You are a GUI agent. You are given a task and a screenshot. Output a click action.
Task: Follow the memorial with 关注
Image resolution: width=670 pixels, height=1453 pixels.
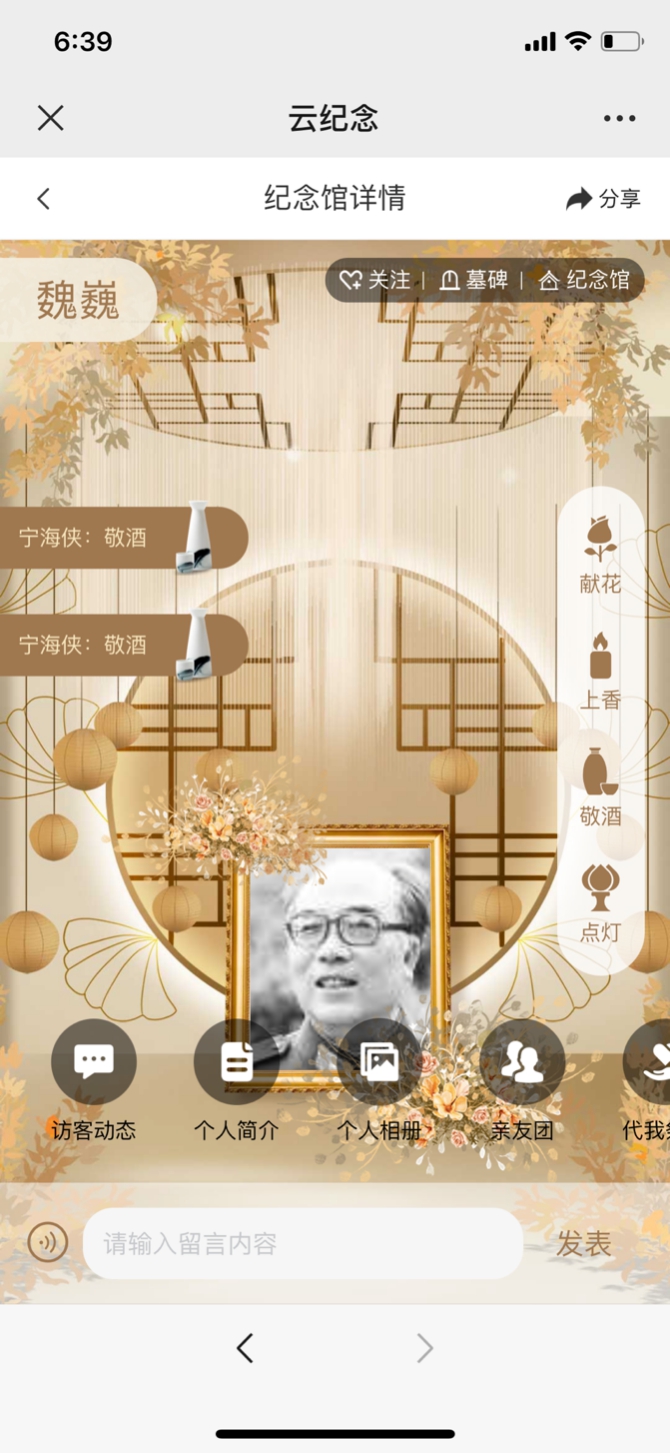click(375, 280)
